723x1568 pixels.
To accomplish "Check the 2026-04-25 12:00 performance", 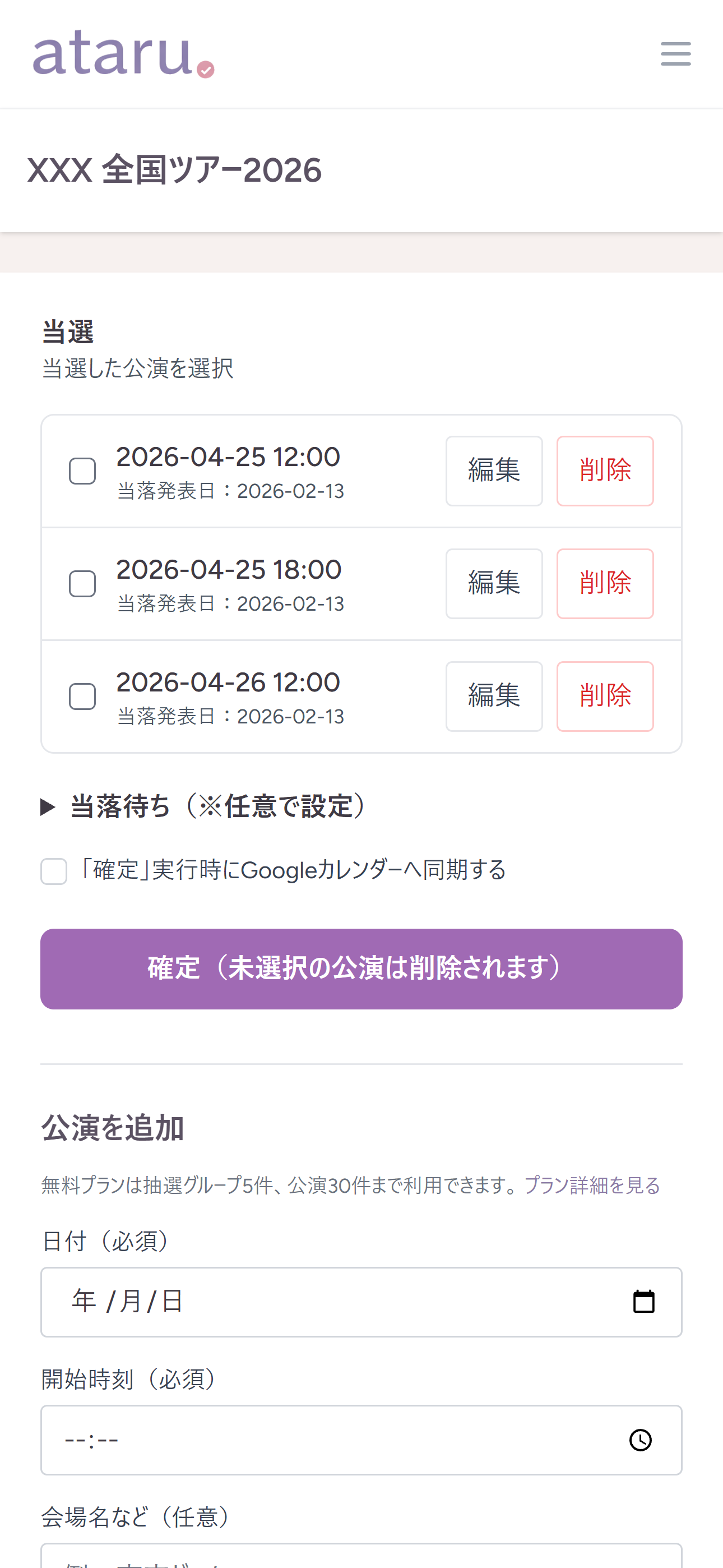I will point(82,470).
